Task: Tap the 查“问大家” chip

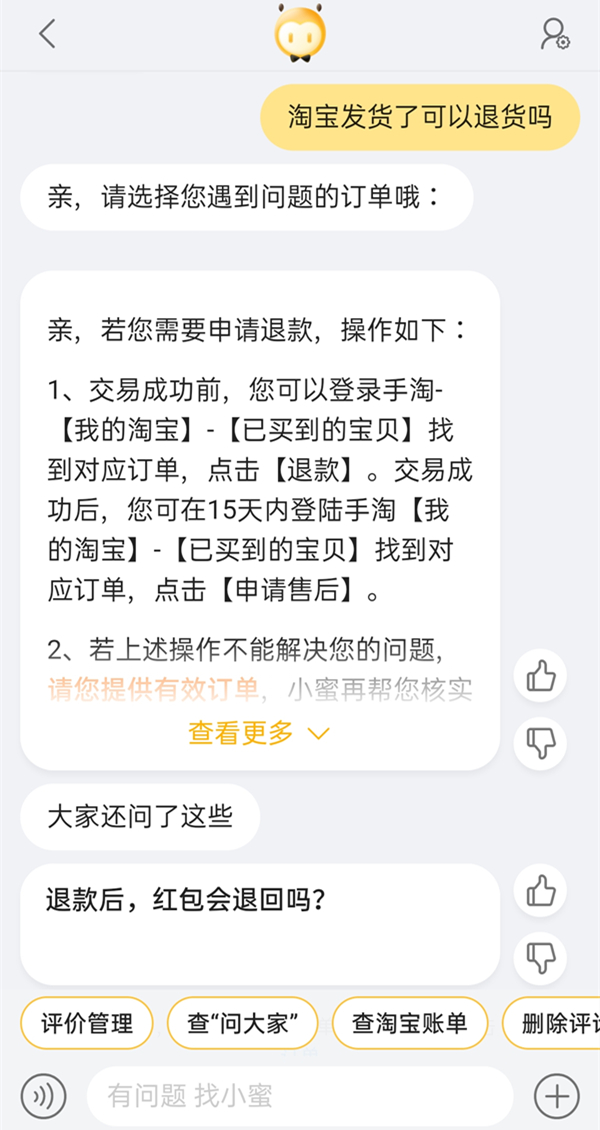Action: coord(242,1023)
